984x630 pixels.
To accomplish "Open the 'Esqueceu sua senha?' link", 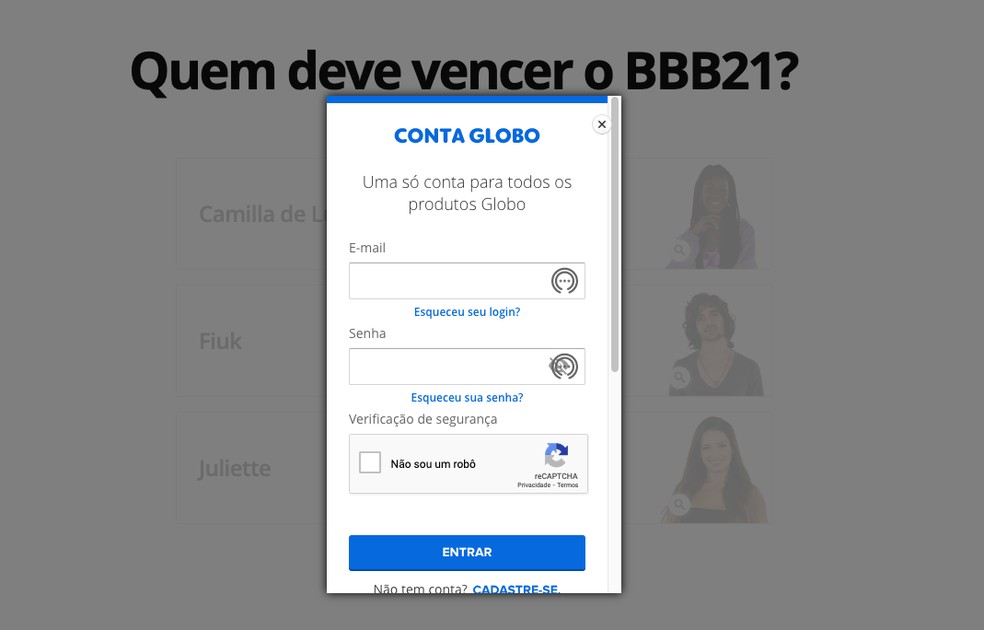I will click(467, 398).
